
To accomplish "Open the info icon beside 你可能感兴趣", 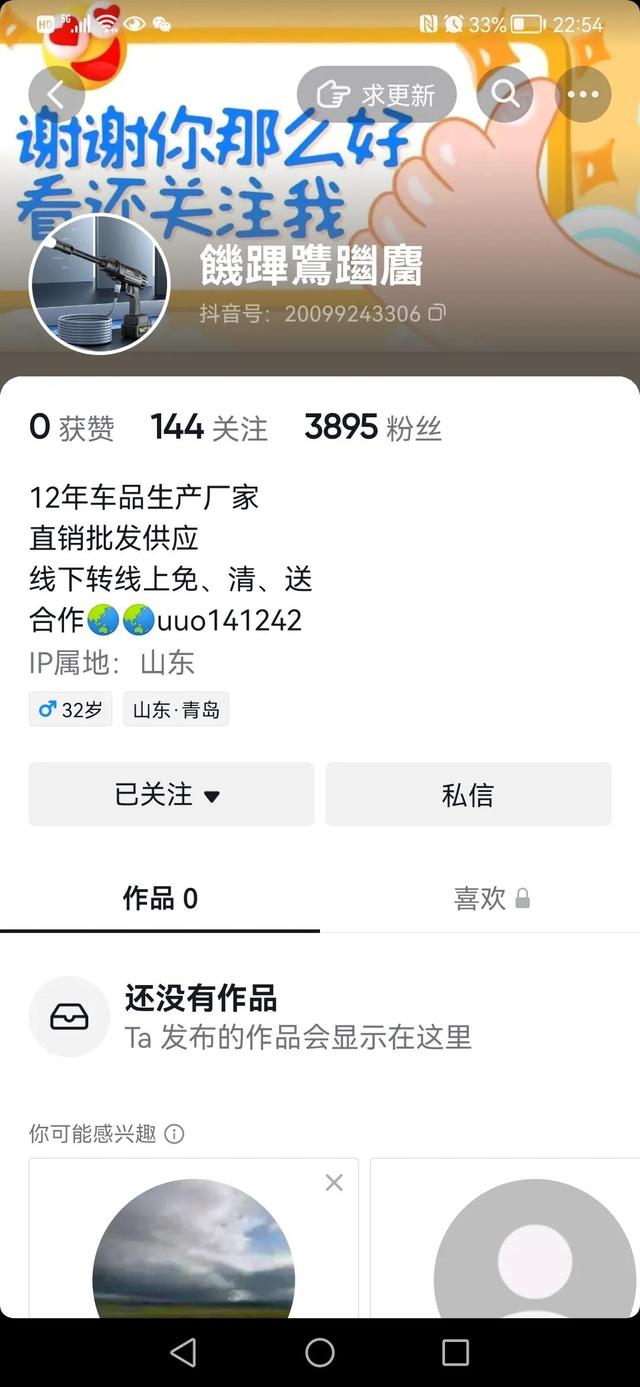I will tap(174, 1134).
